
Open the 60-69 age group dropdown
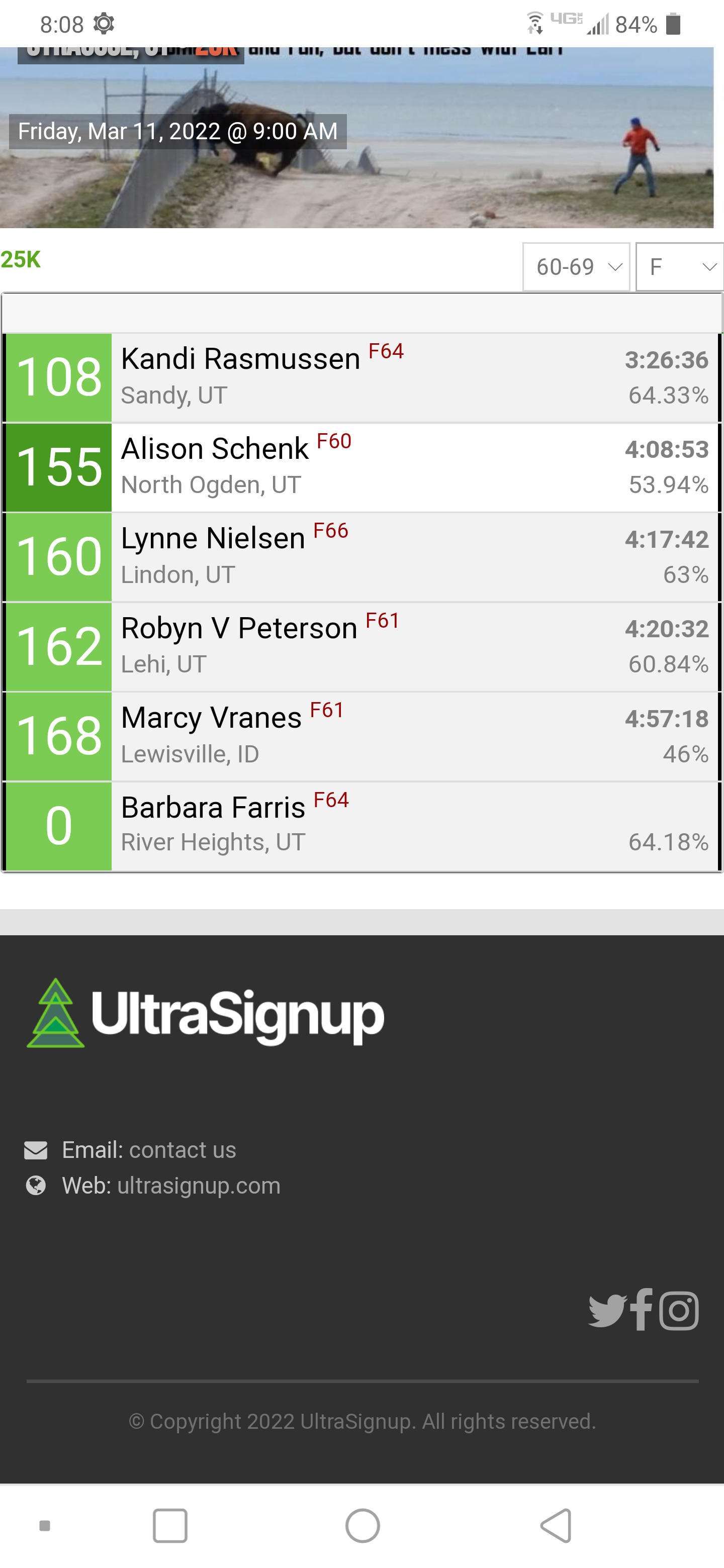pyautogui.click(x=575, y=266)
